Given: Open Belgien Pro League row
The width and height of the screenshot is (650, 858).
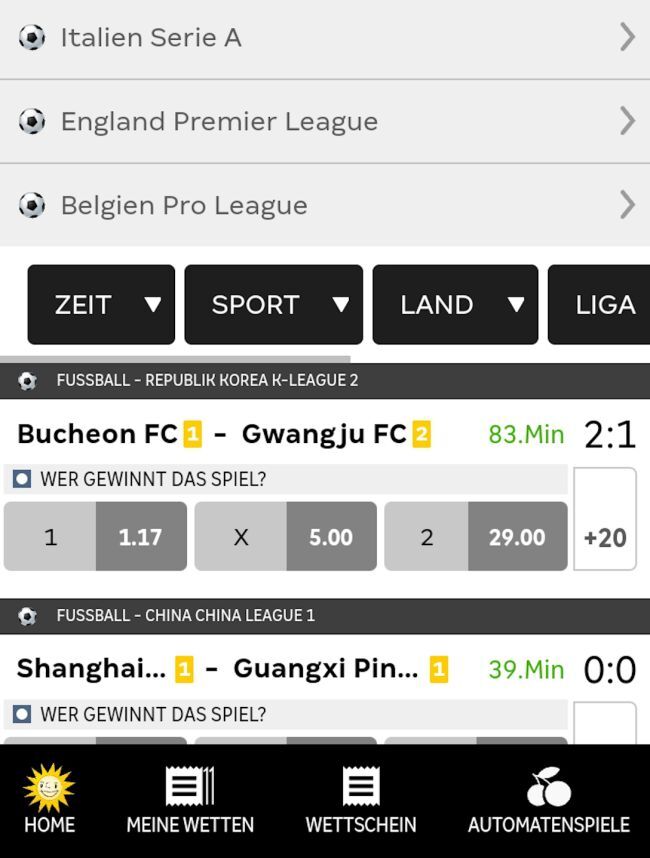Looking at the screenshot, I should 325,205.
